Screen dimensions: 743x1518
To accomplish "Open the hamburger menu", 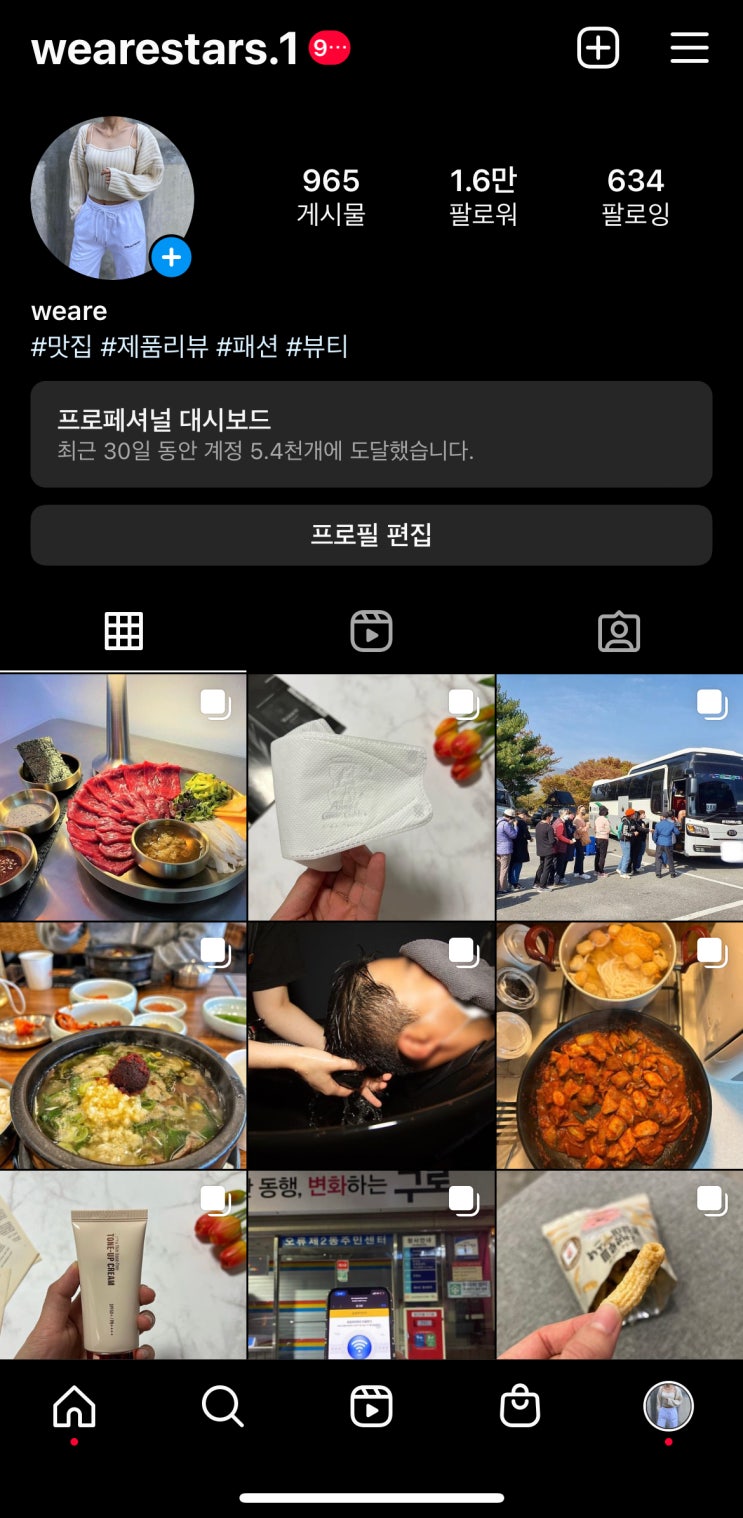I will tap(689, 48).
